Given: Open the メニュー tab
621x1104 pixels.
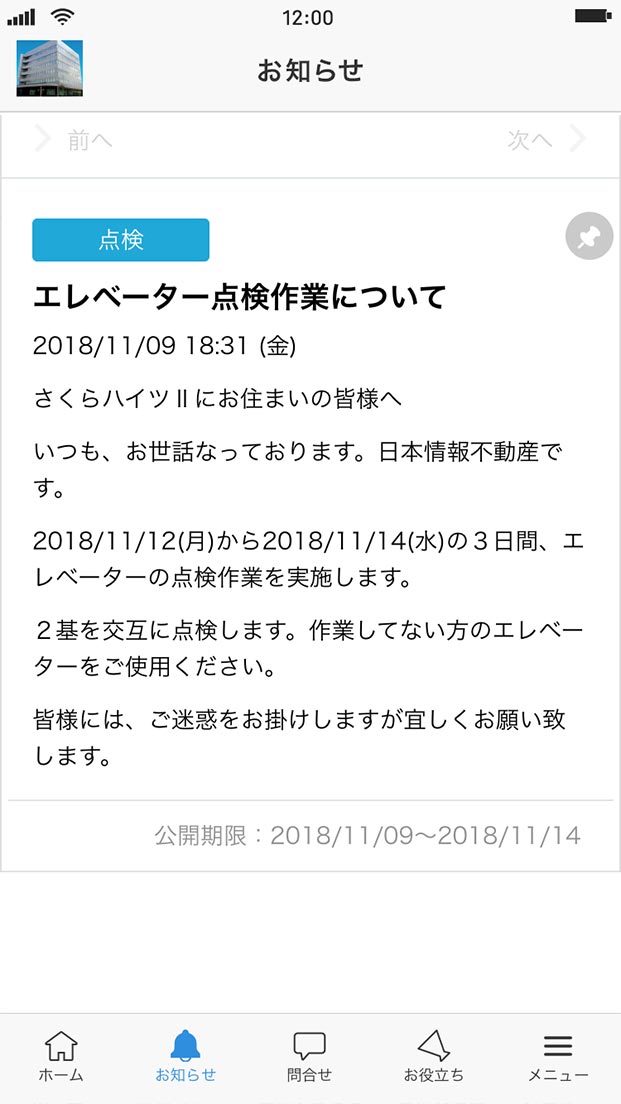Looking at the screenshot, I should tap(558, 1057).
